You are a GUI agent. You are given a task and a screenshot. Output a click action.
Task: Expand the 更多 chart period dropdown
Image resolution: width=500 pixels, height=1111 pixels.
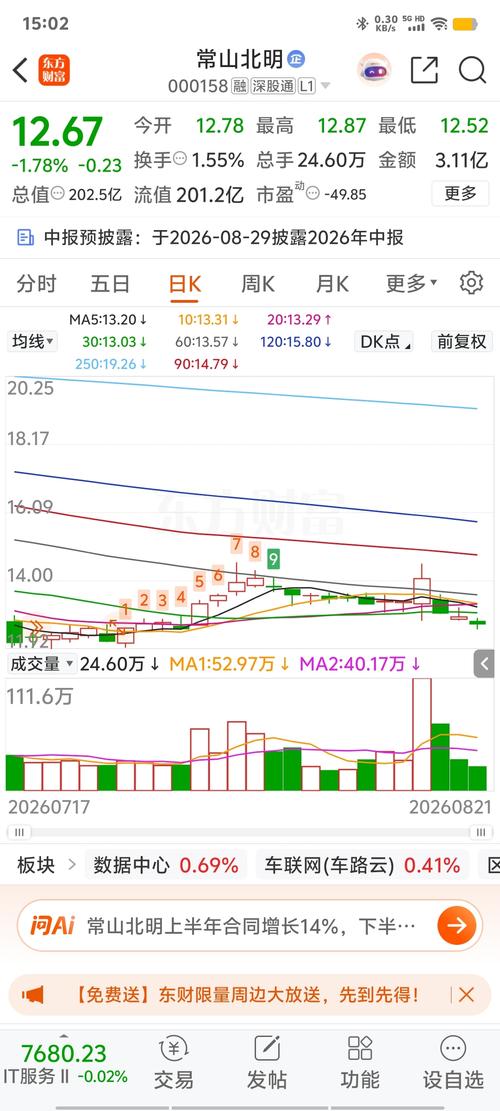click(x=411, y=284)
